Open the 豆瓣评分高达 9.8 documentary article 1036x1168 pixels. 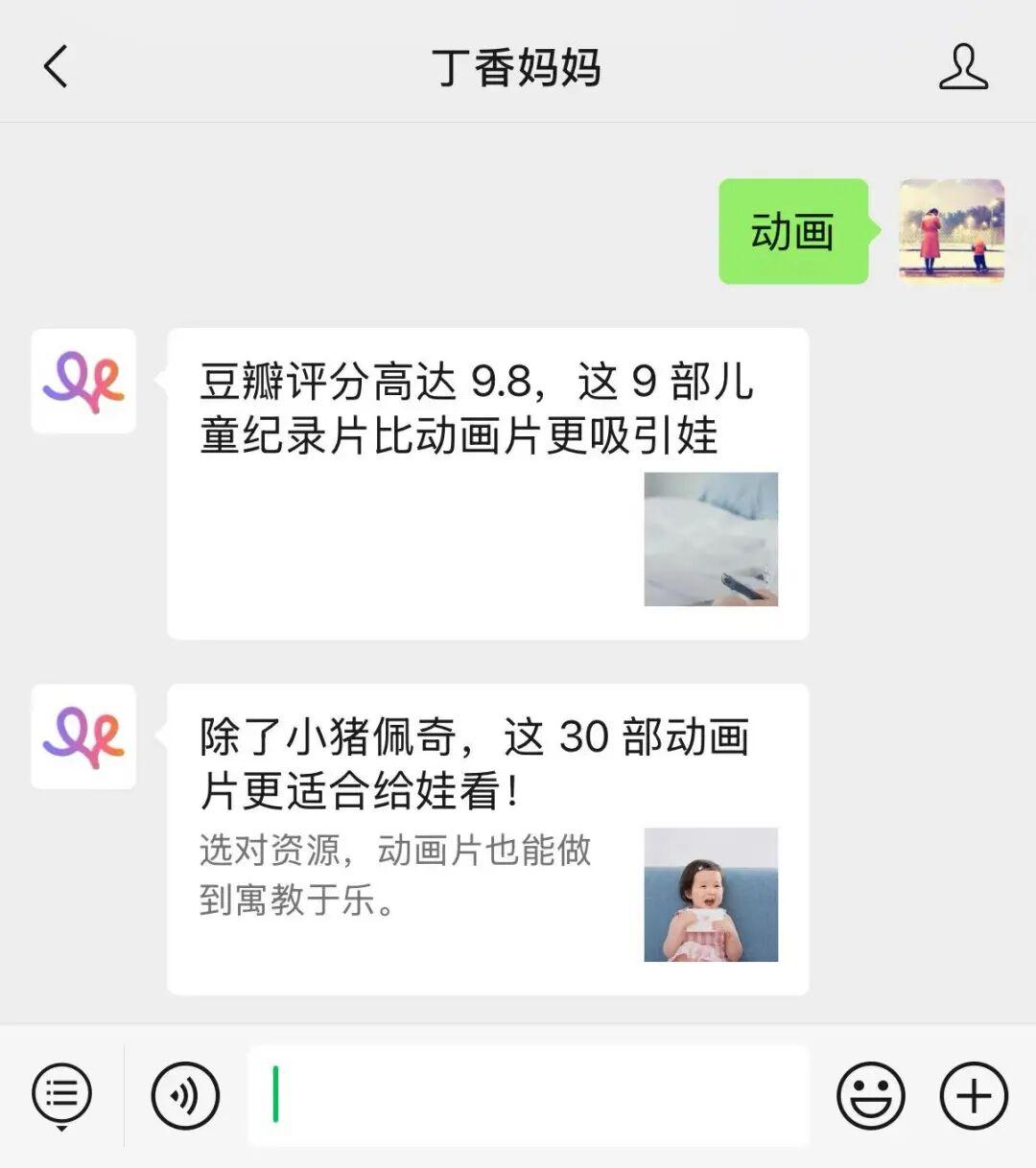tap(487, 483)
